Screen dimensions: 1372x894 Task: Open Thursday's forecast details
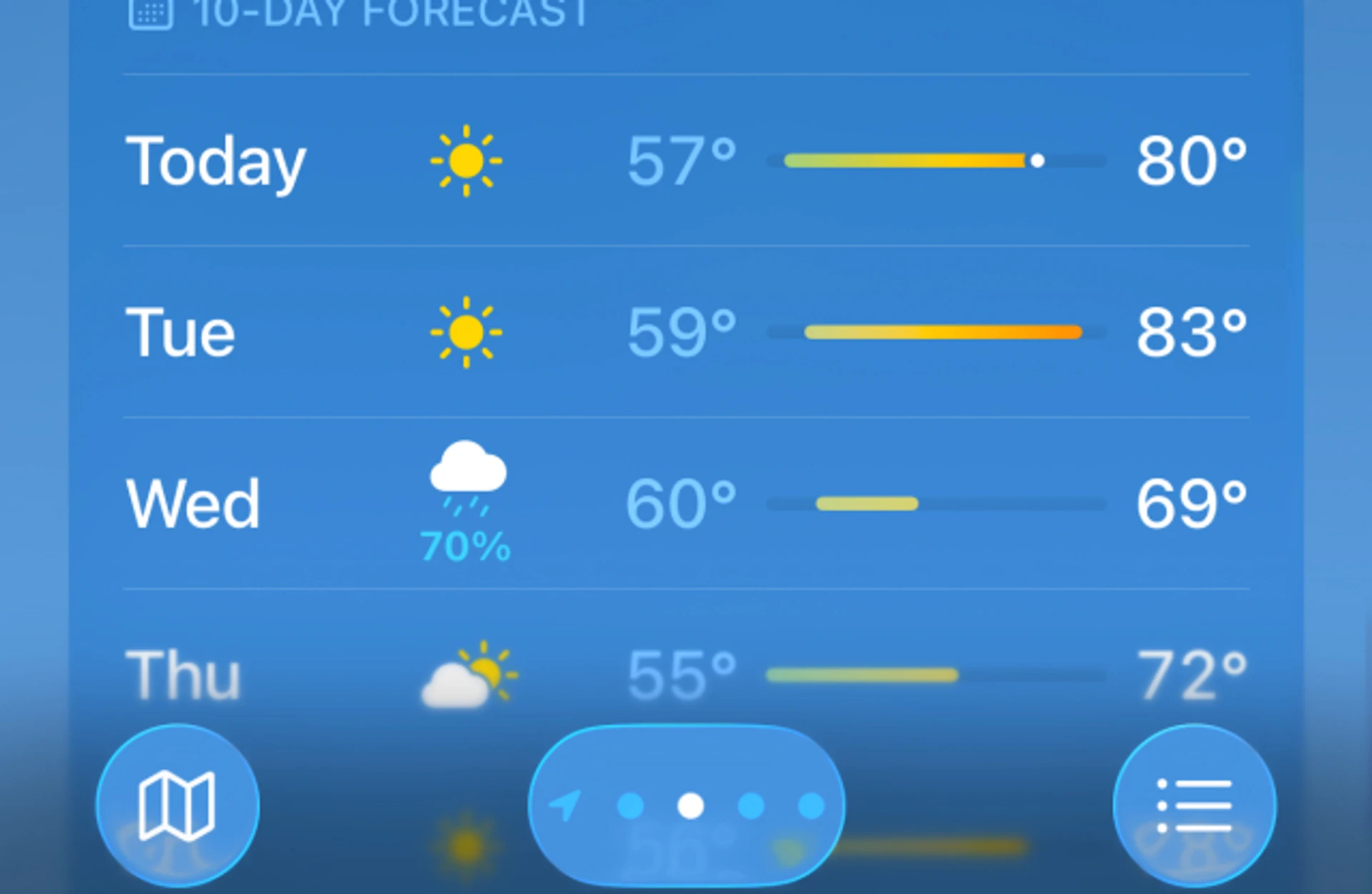pos(686,674)
